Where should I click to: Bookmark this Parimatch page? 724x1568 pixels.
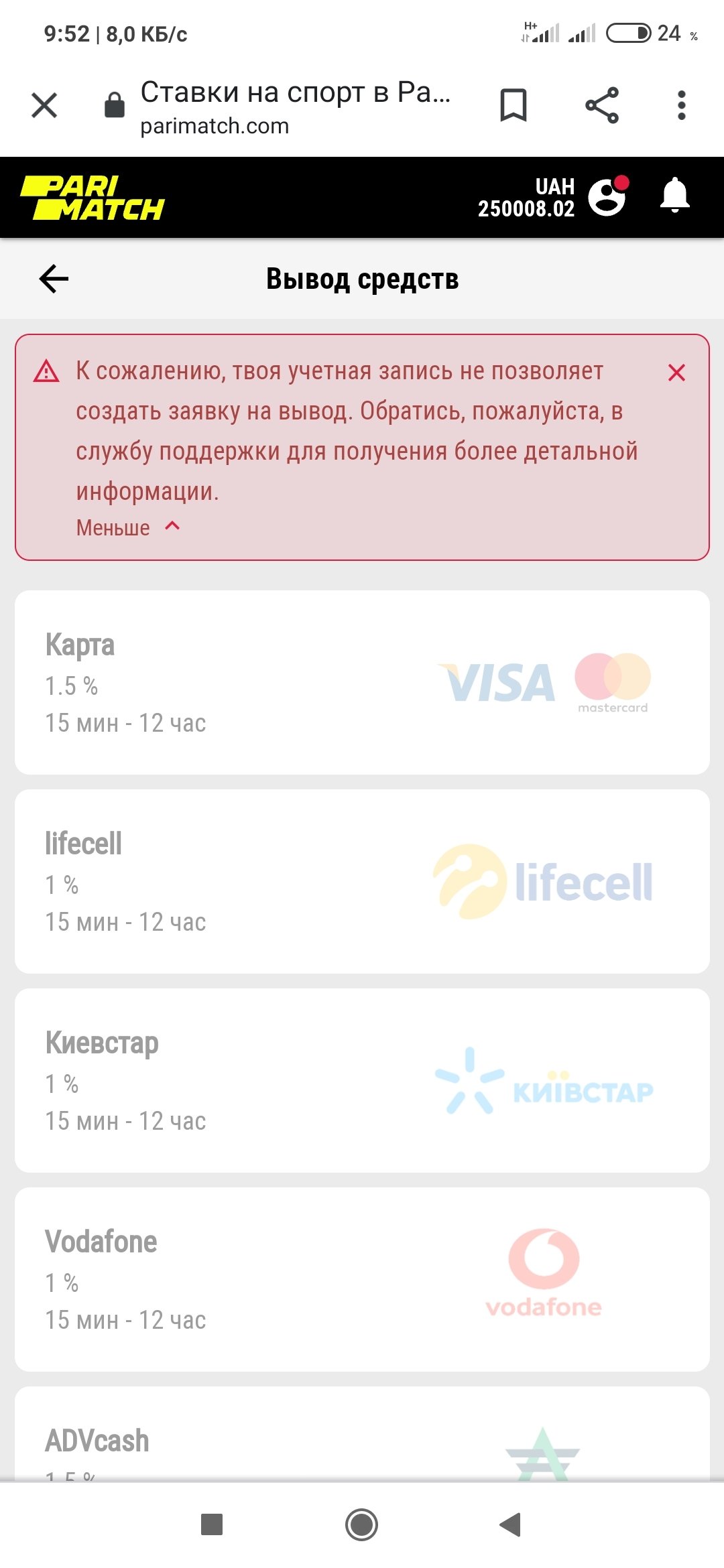click(x=514, y=105)
